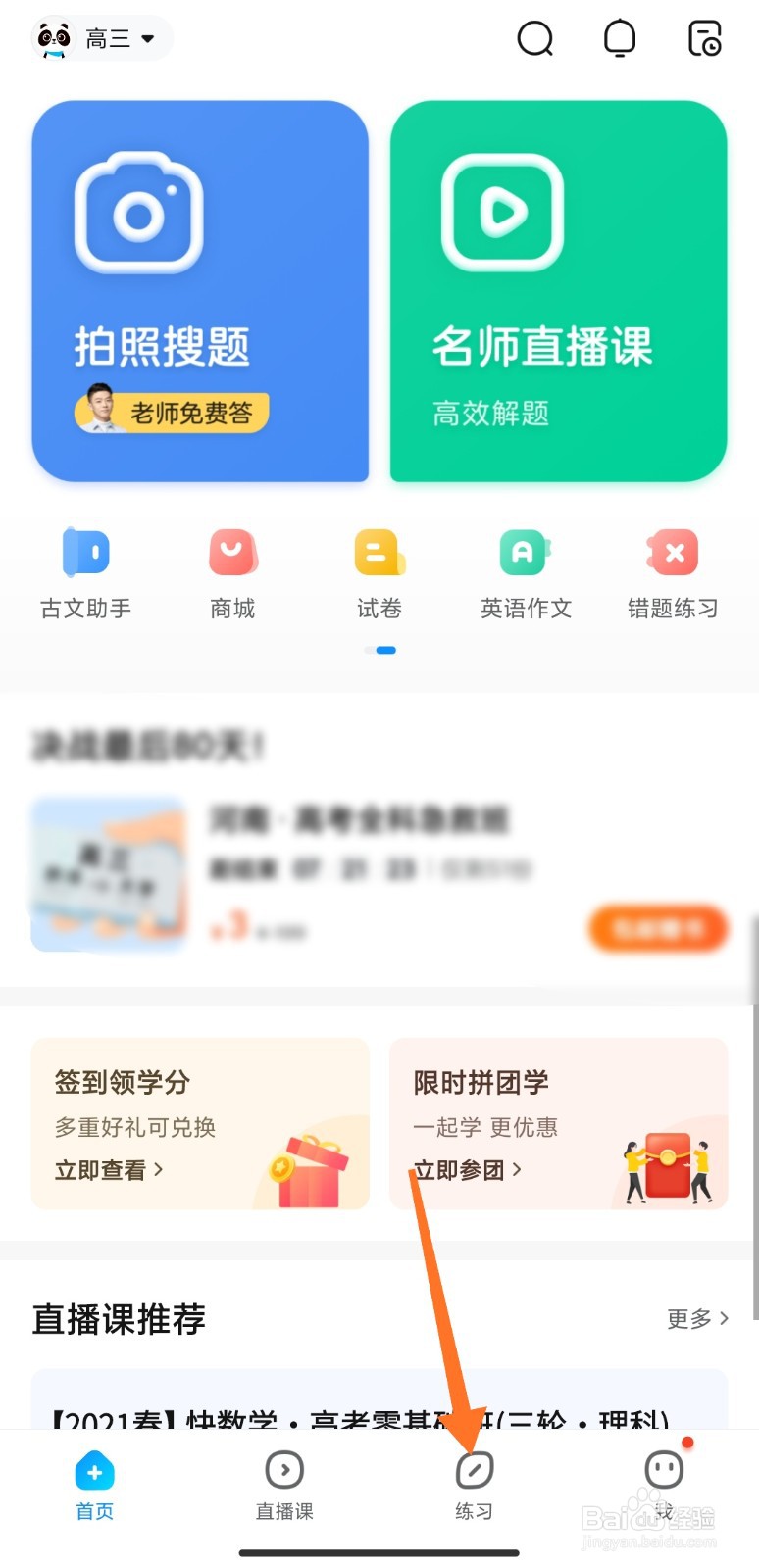Check notifications via the bell icon
Viewport: 759px width, 1568px height.
(619, 39)
